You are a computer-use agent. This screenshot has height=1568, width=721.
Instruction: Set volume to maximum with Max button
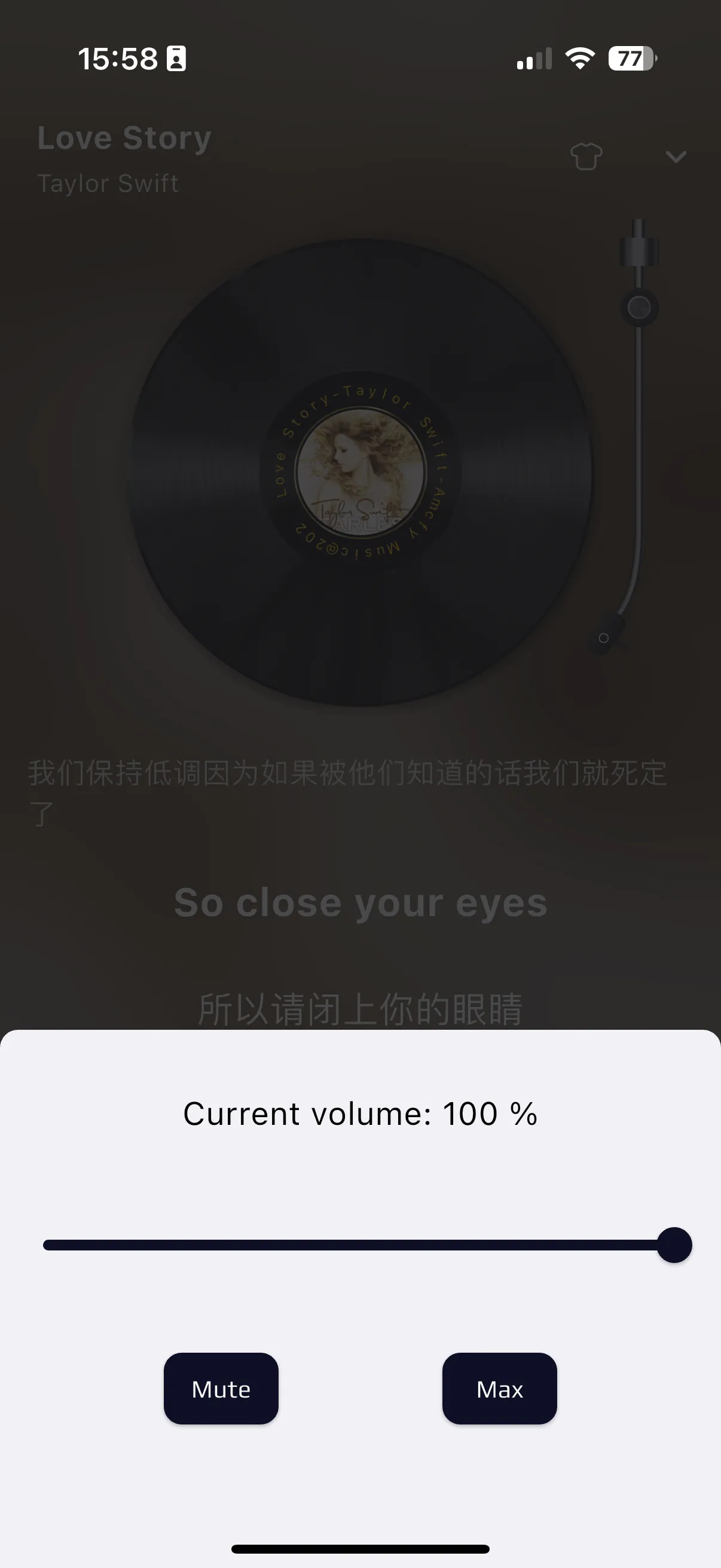(x=499, y=1389)
